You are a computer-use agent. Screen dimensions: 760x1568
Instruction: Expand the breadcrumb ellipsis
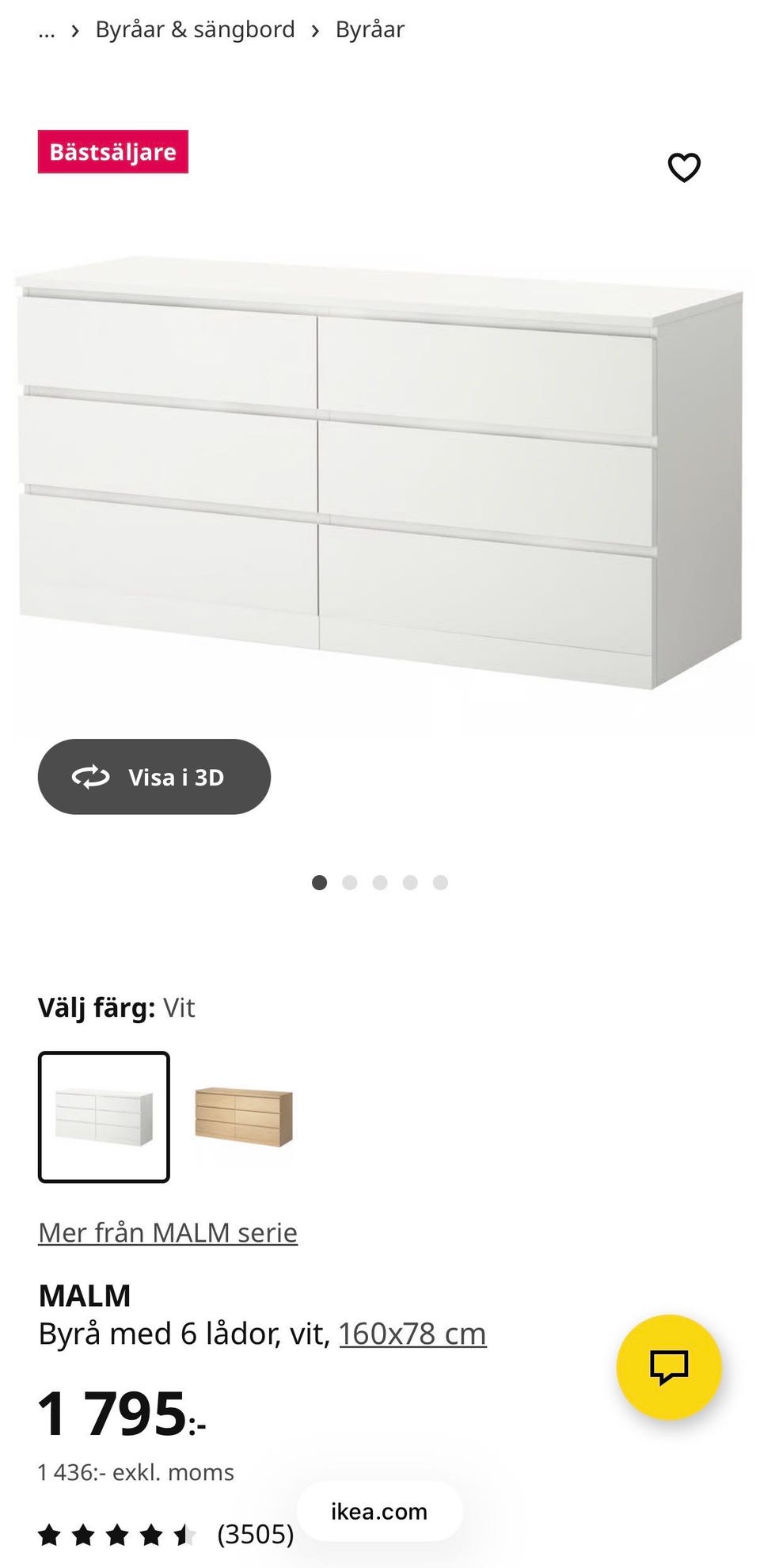coord(46,29)
